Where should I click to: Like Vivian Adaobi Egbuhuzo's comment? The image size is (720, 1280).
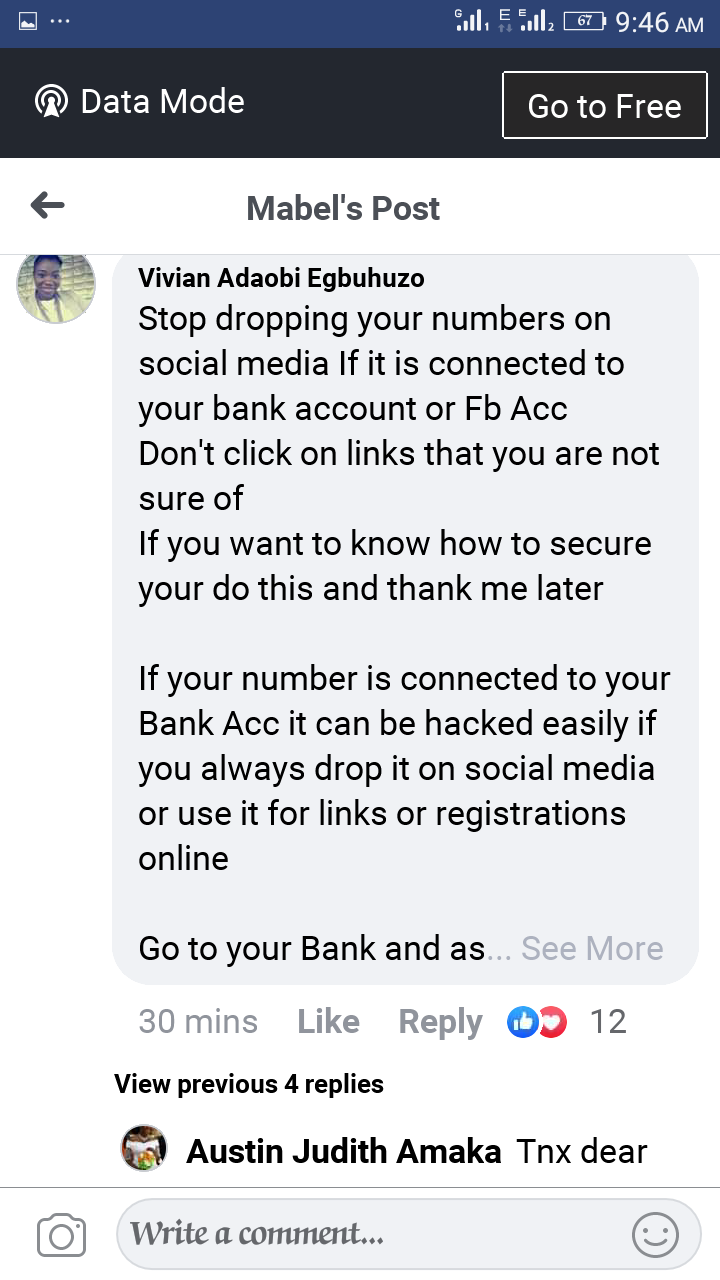click(328, 1021)
